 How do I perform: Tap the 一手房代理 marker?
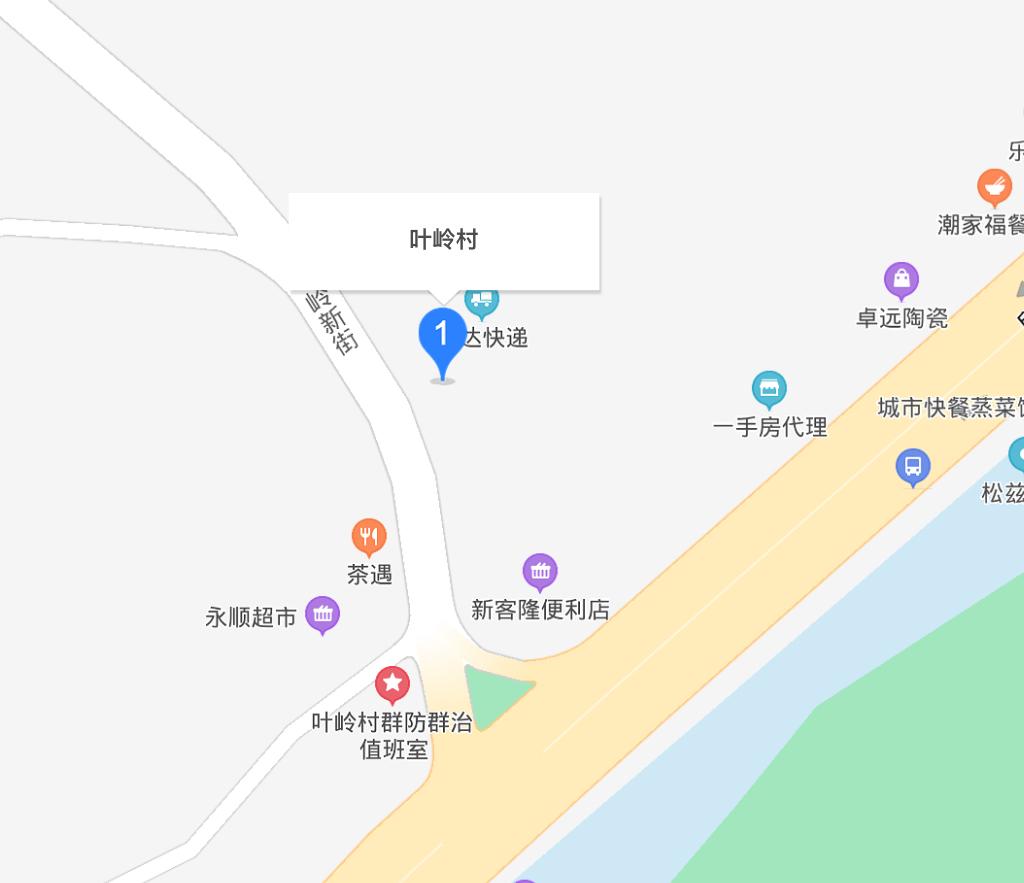click(x=769, y=389)
